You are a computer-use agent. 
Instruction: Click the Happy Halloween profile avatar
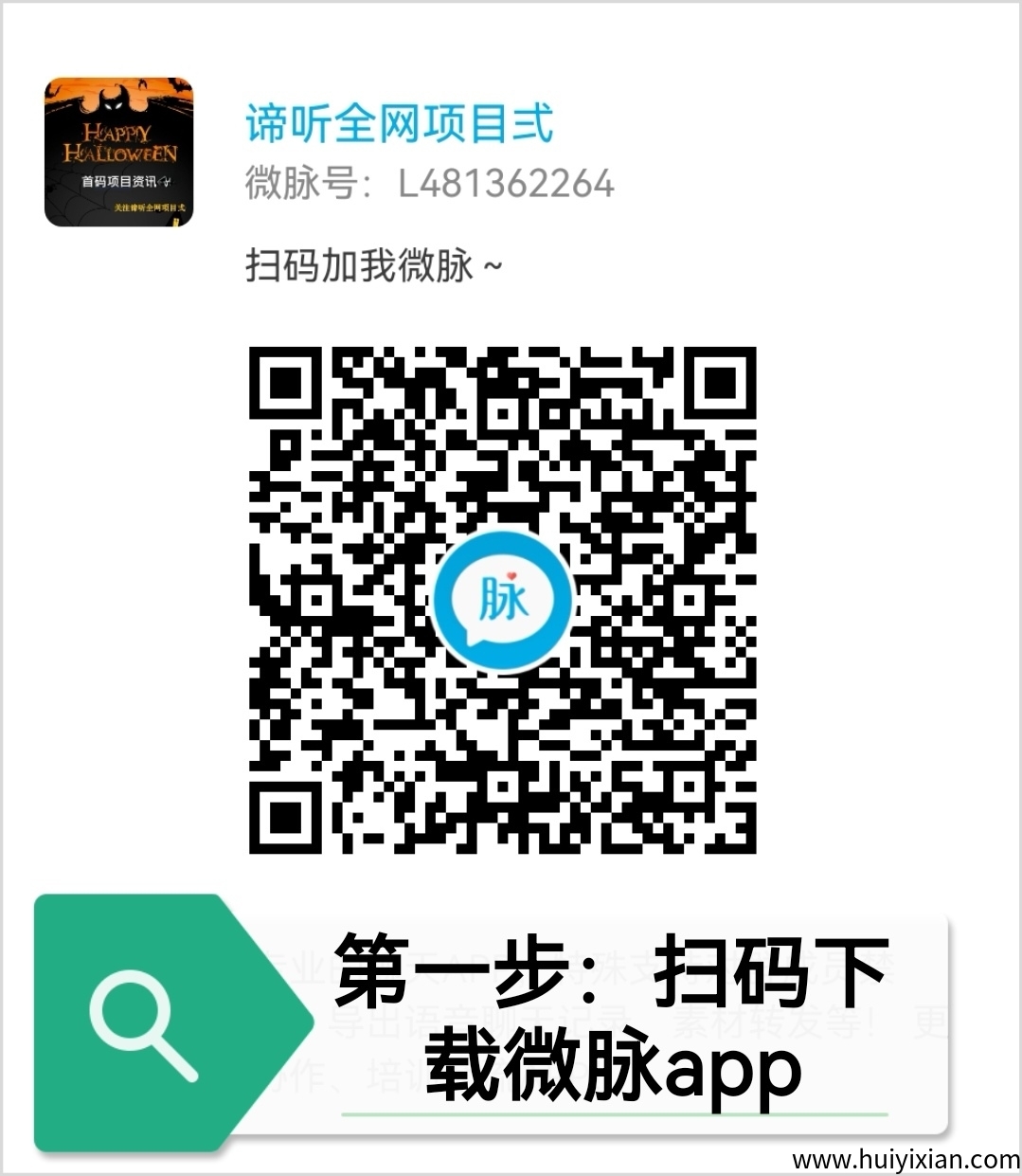pos(121,152)
